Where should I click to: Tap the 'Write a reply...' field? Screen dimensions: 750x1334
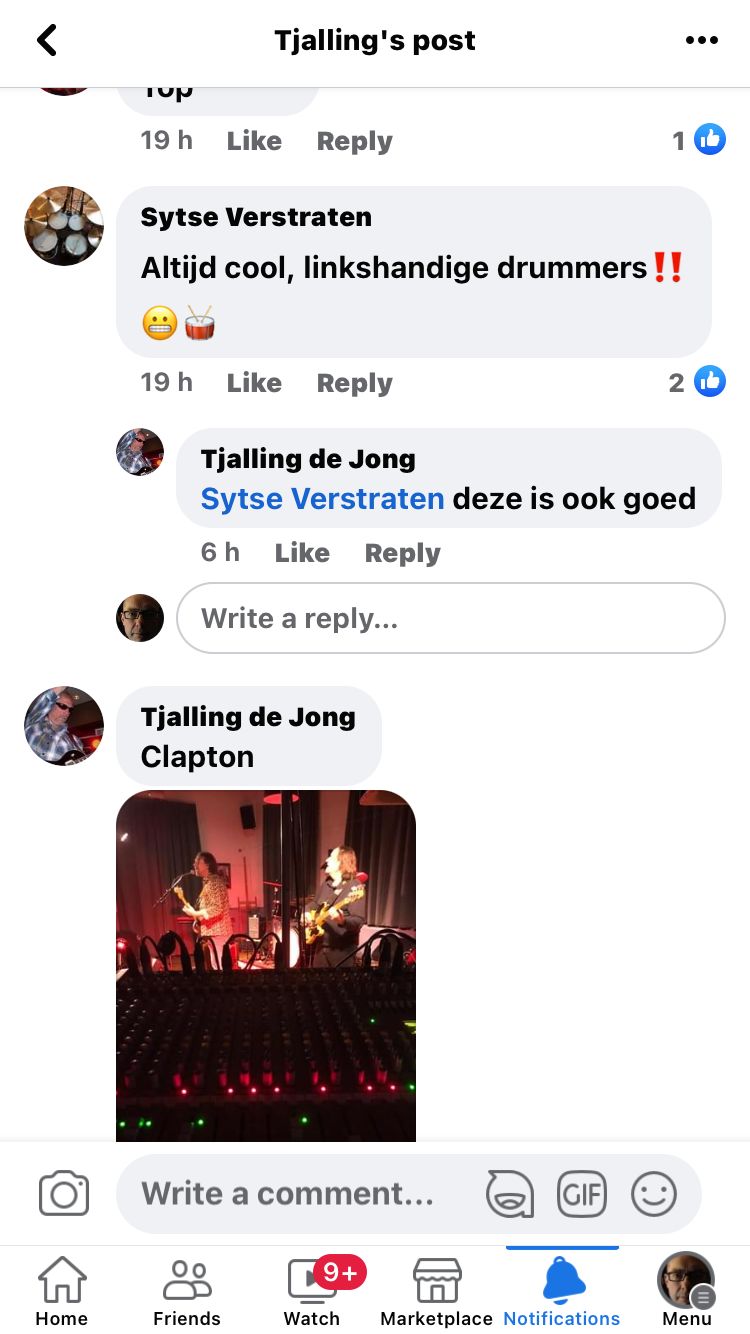[x=450, y=619]
